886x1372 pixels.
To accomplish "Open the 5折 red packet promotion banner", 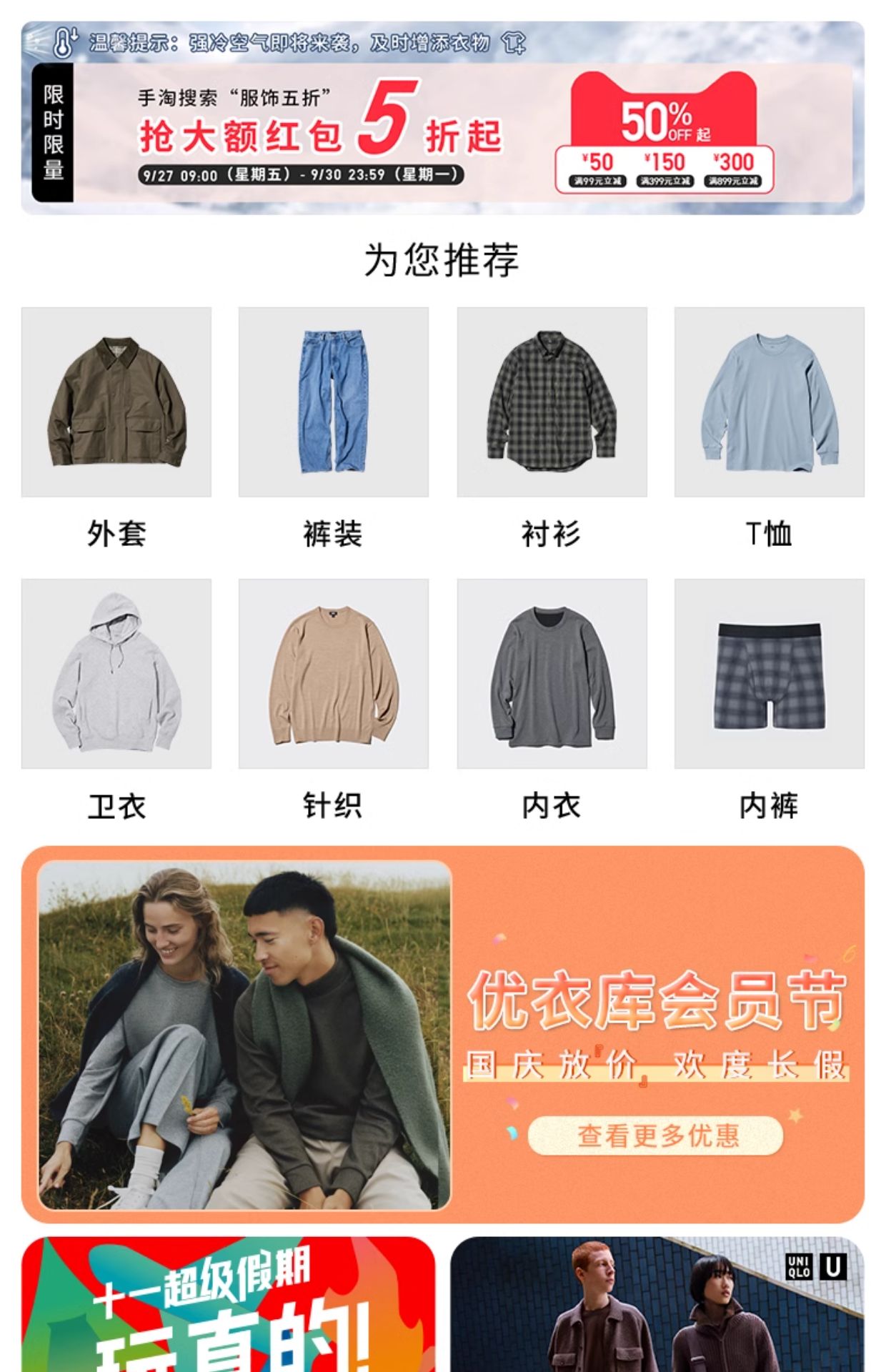I will pyautogui.click(x=443, y=134).
